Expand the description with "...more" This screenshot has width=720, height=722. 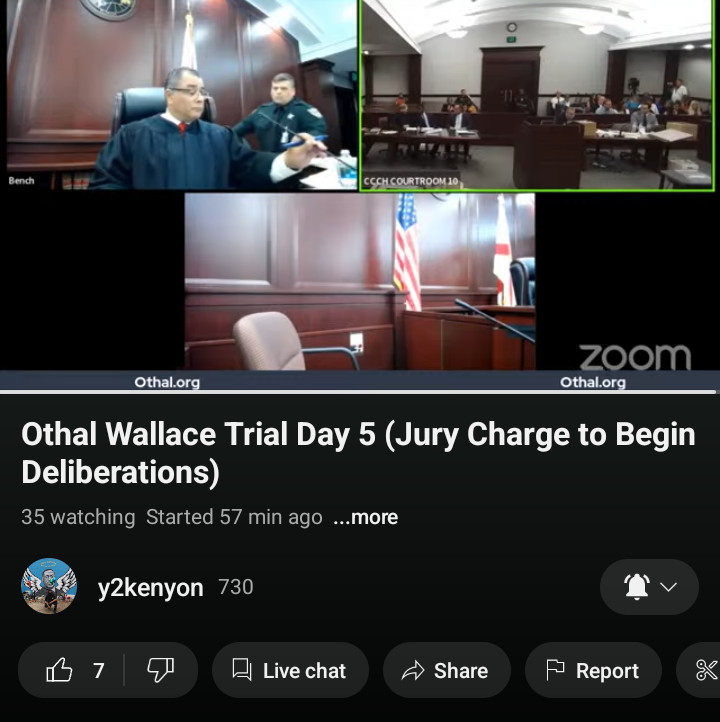click(365, 517)
